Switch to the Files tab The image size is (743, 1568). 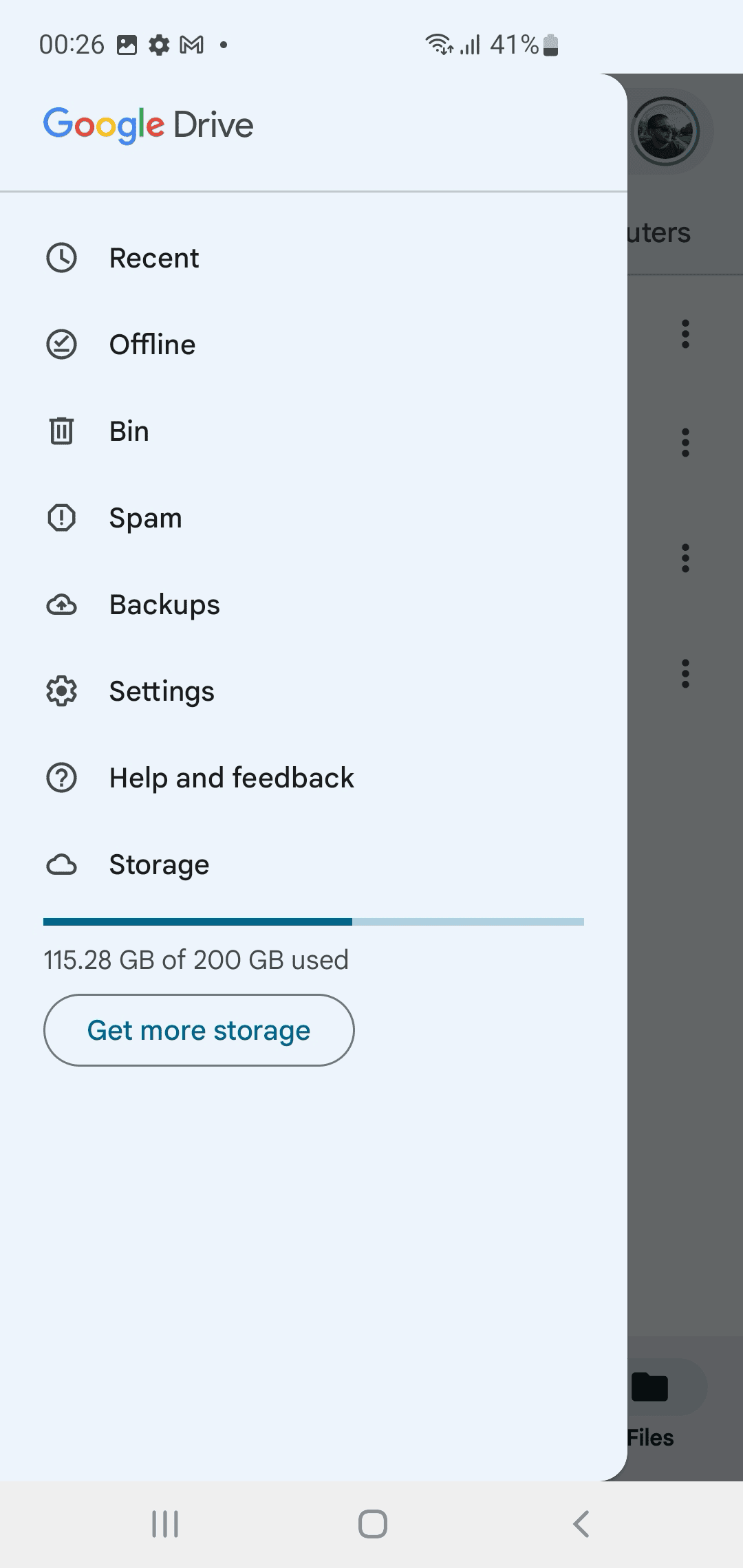pos(651,1404)
